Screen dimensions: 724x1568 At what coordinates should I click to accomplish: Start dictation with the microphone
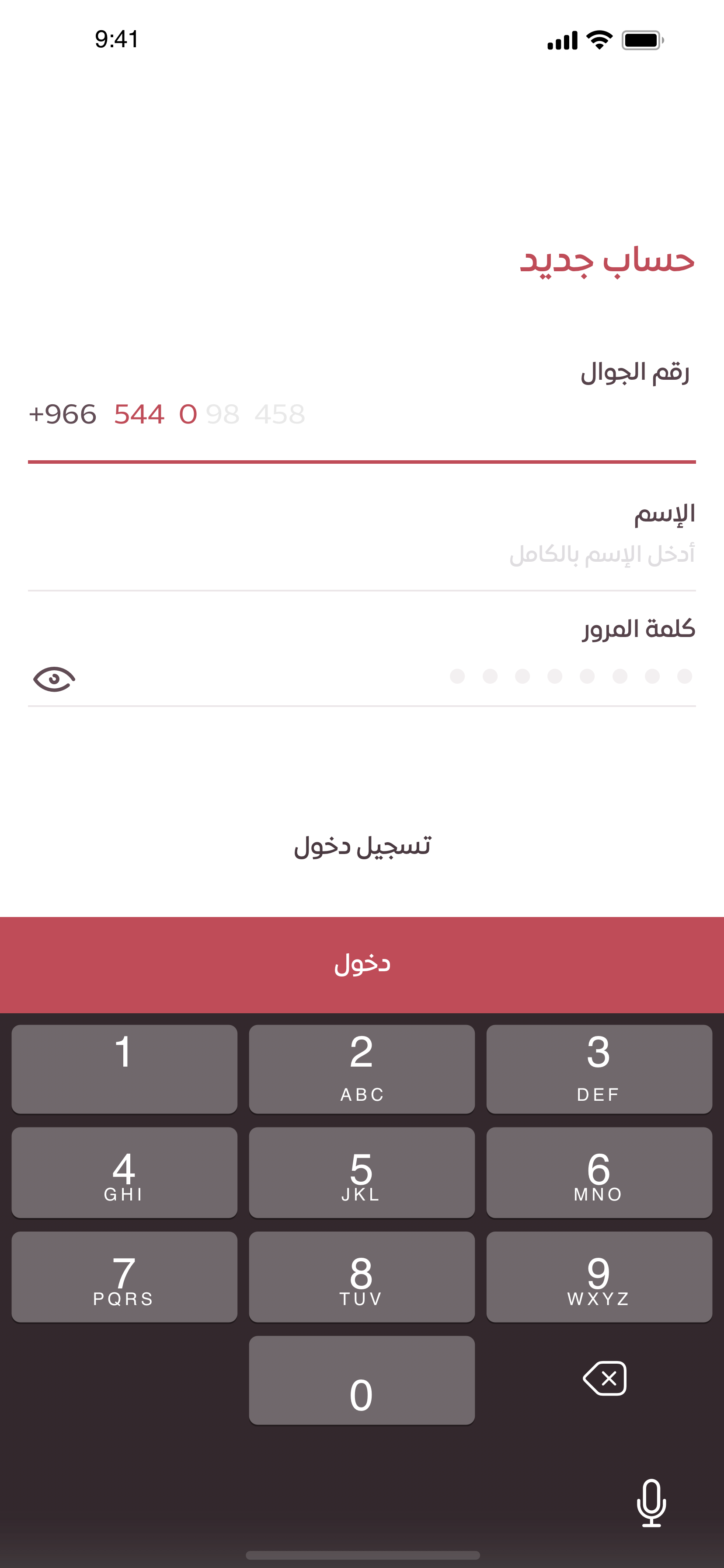pos(651,1503)
